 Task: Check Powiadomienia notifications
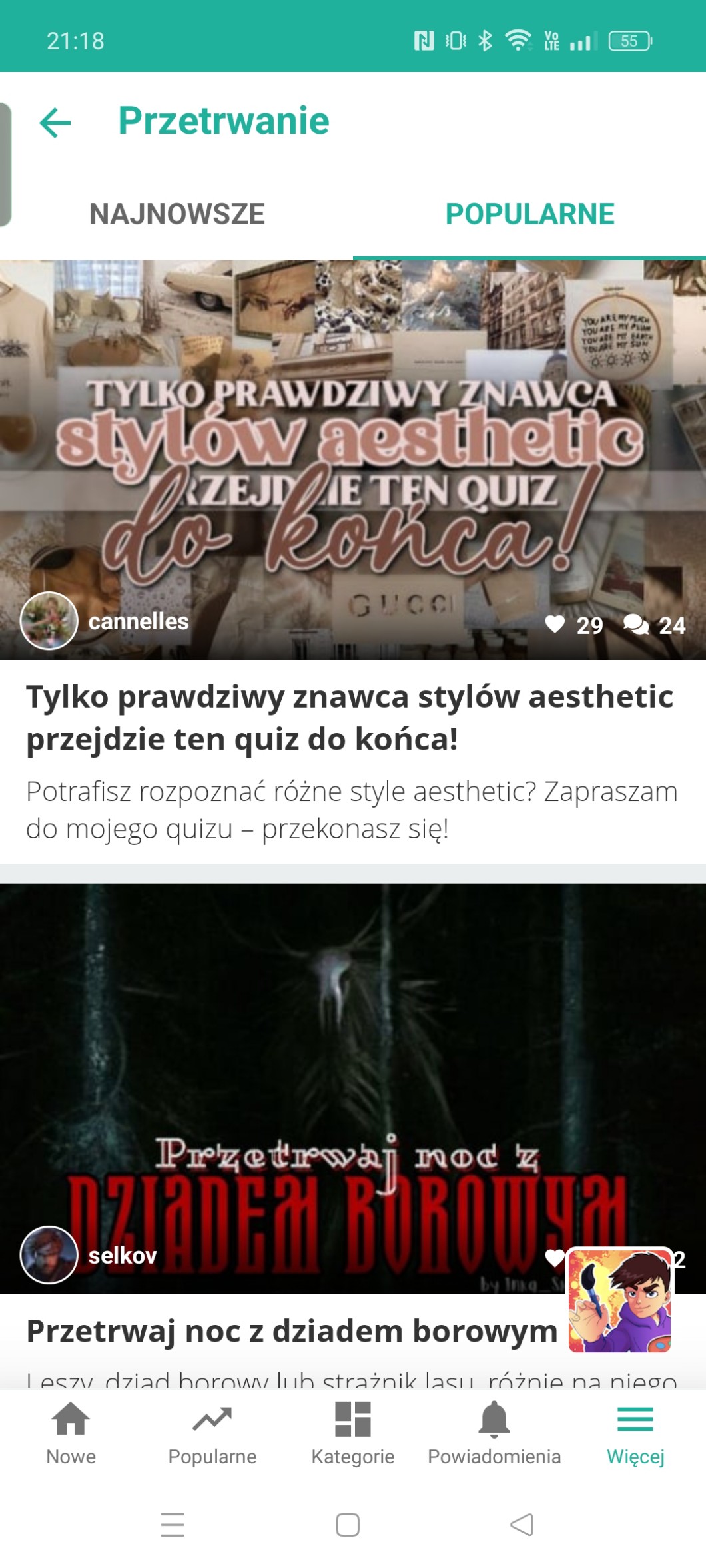494,1433
